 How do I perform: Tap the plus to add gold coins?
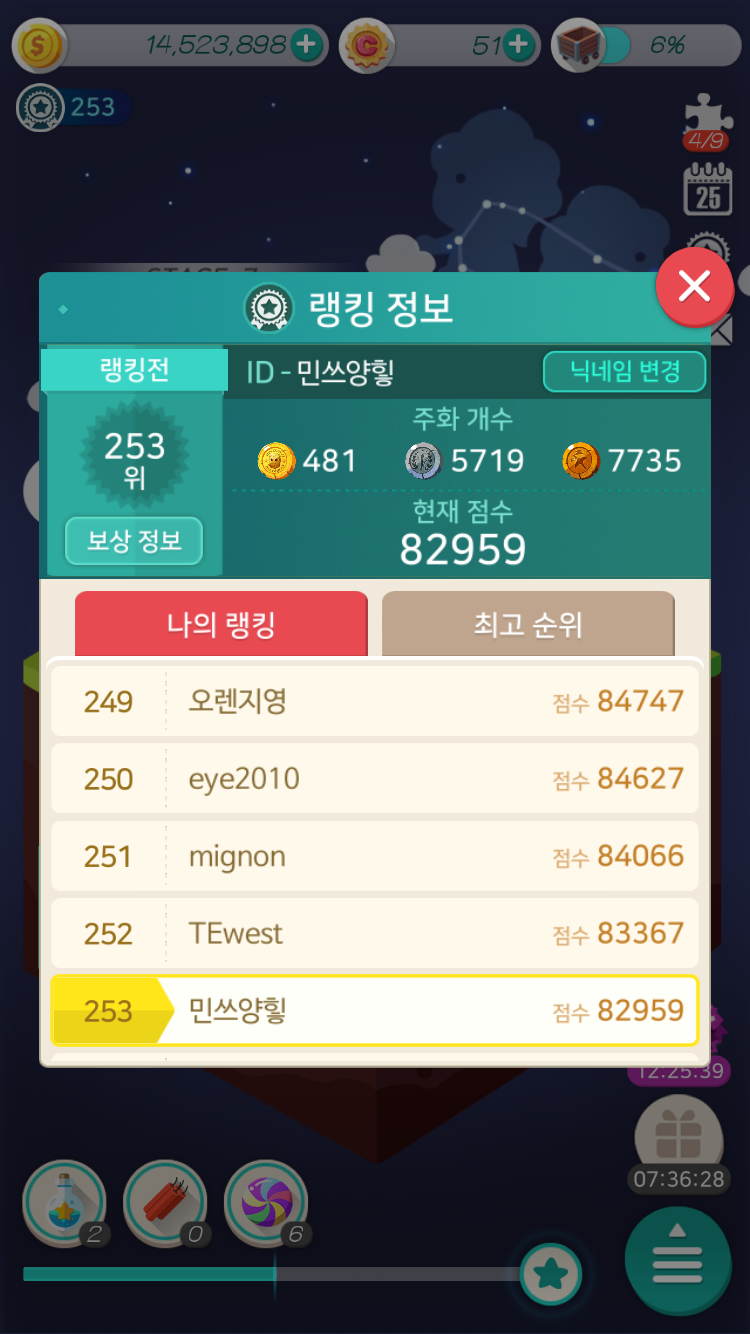pos(307,45)
